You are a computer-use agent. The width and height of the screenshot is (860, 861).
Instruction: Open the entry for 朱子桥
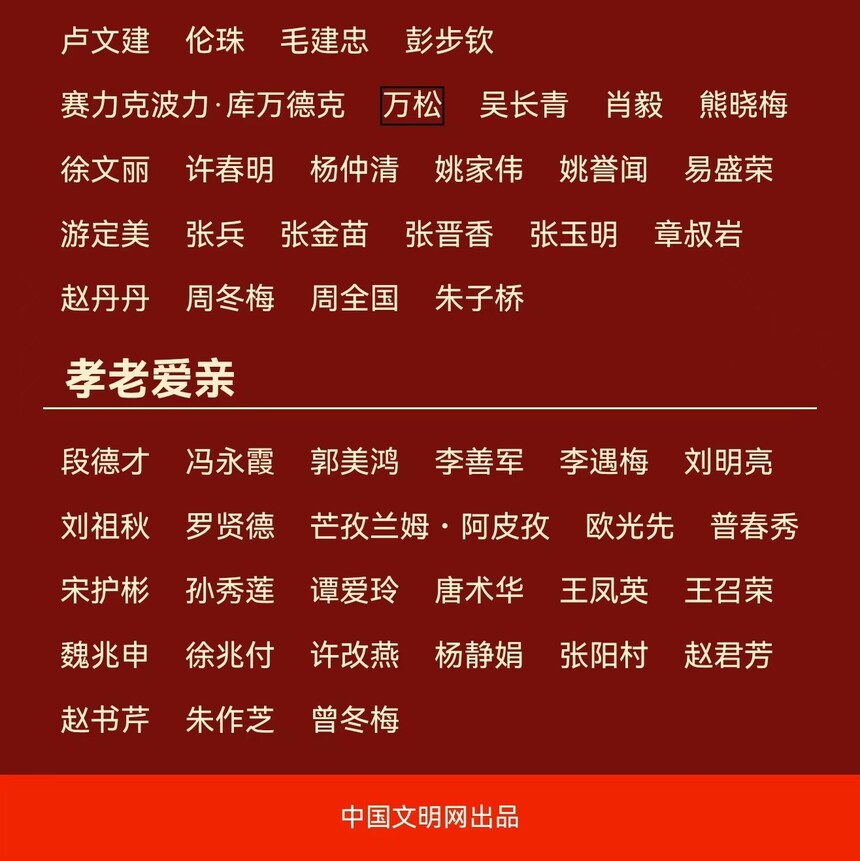click(479, 298)
